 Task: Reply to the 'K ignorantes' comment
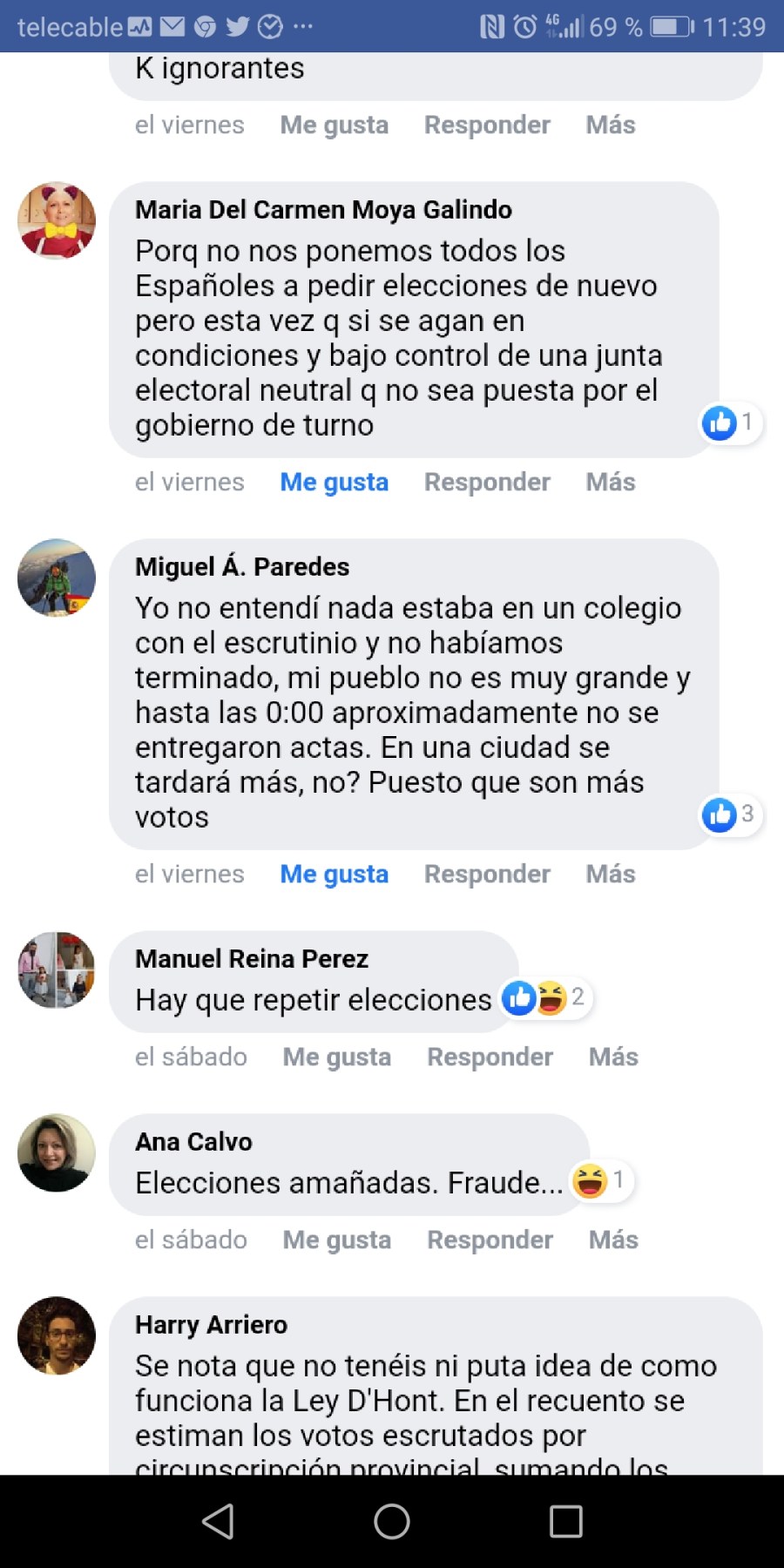487,125
